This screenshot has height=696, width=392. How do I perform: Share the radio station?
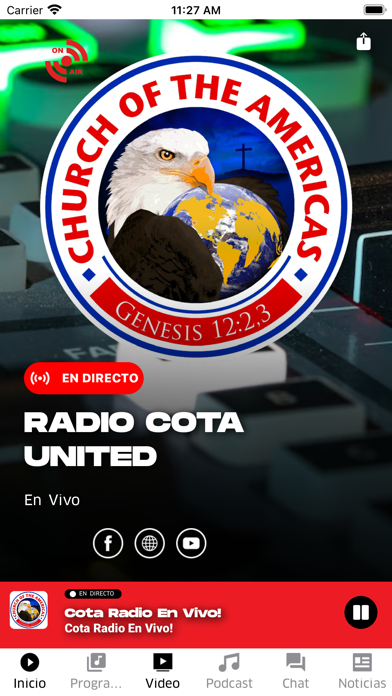pyautogui.click(x=363, y=41)
